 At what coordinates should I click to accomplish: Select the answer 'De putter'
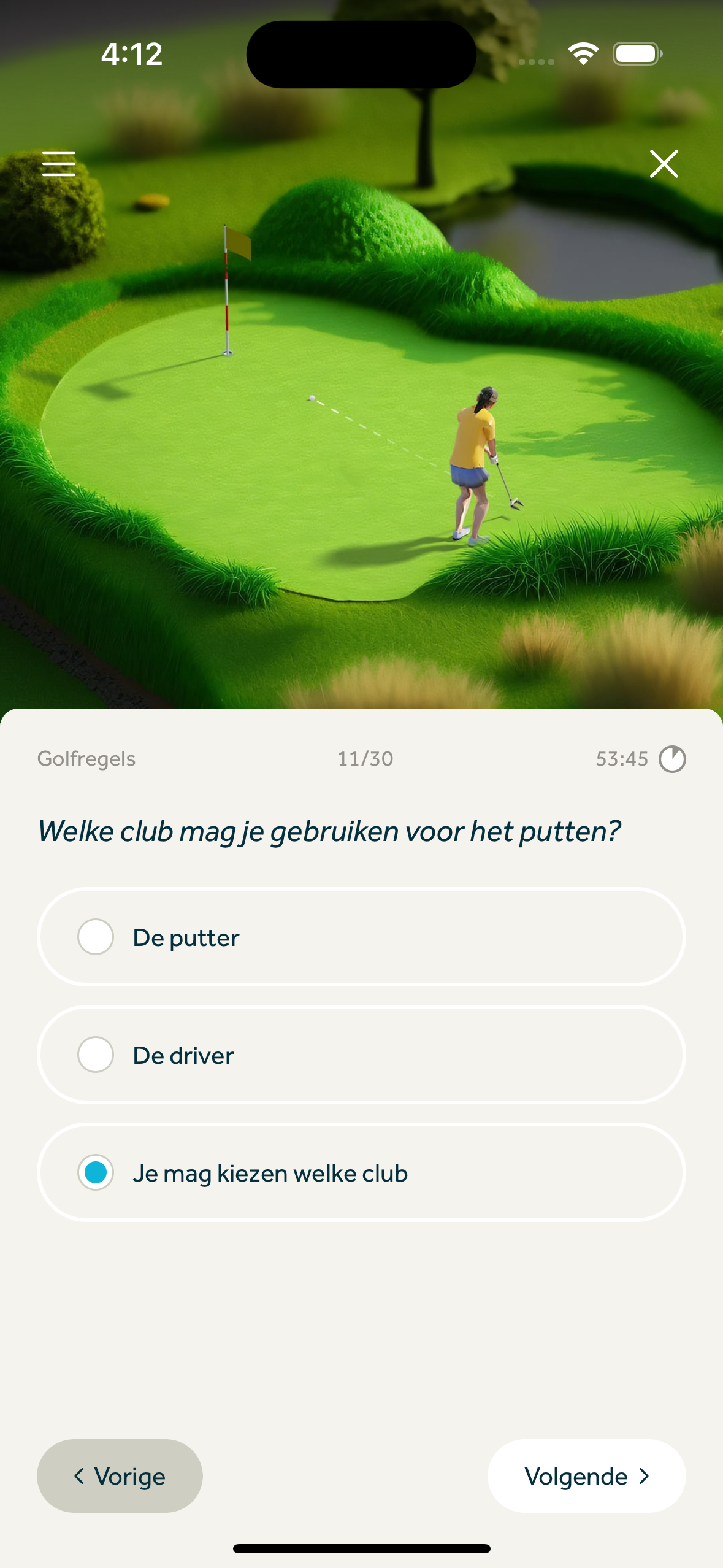[x=361, y=937]
